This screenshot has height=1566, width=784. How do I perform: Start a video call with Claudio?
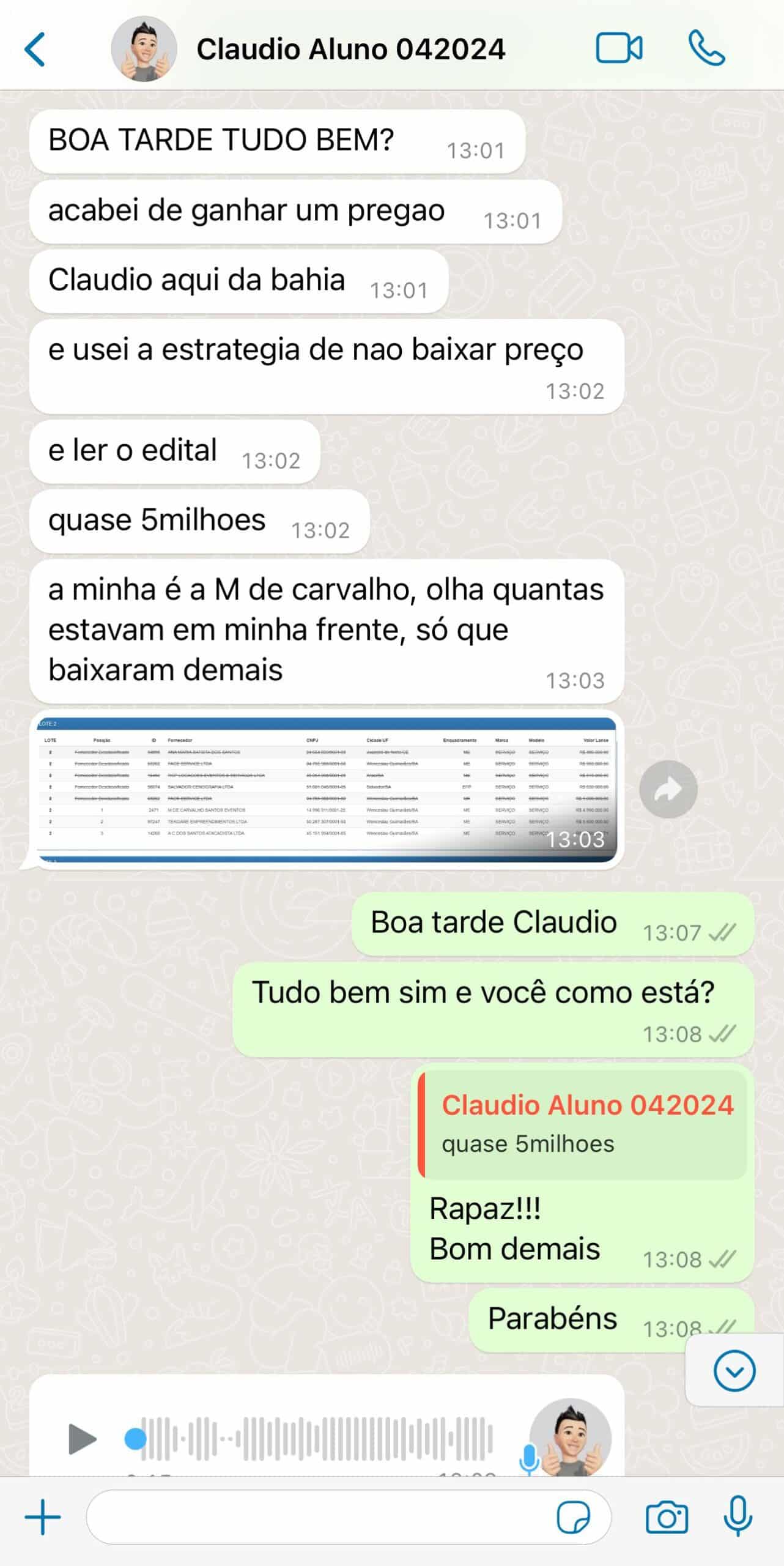tap(620, 49)
